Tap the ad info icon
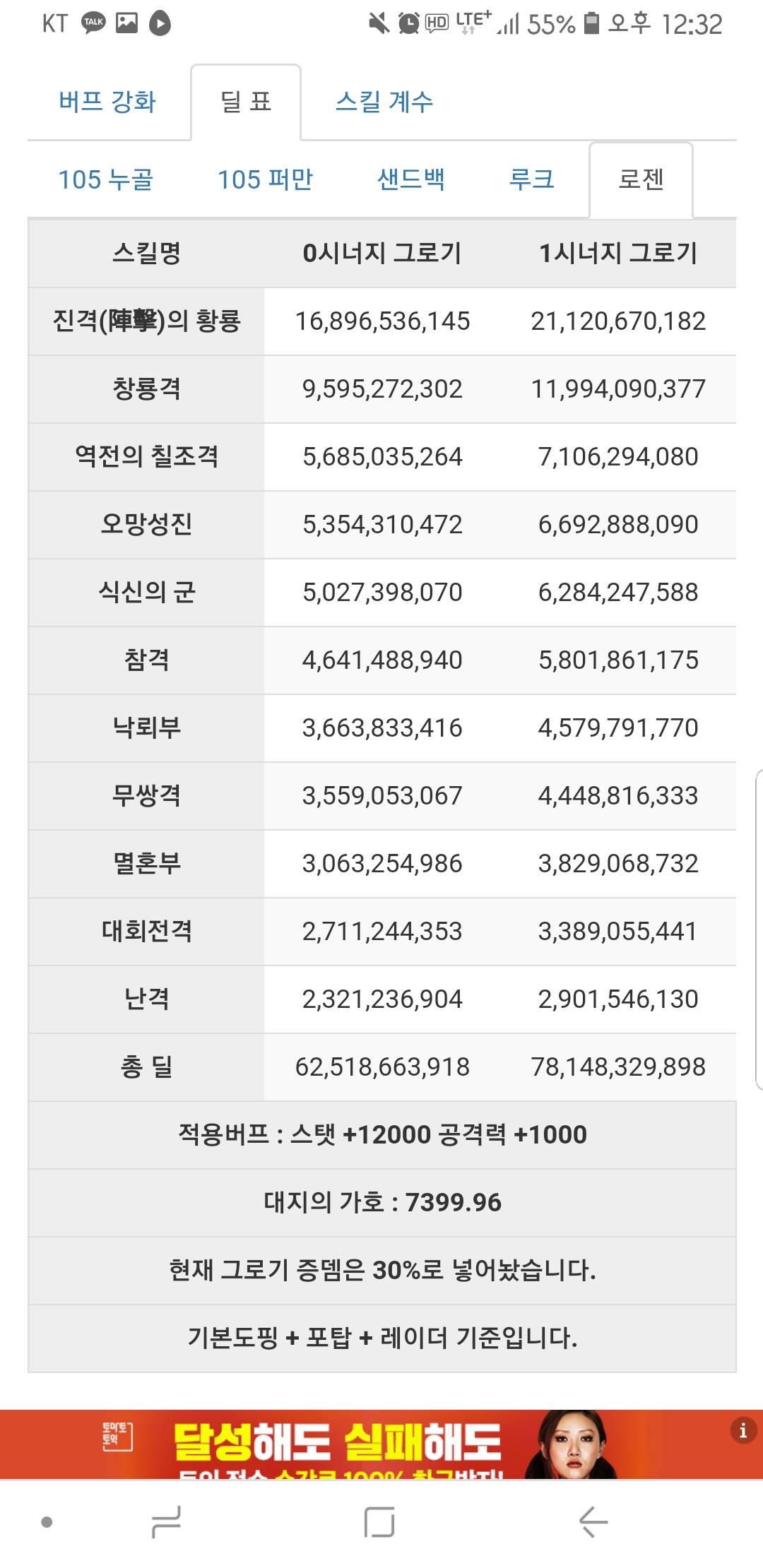This screenshot has width=763, height=1568. click(743, 1431)
